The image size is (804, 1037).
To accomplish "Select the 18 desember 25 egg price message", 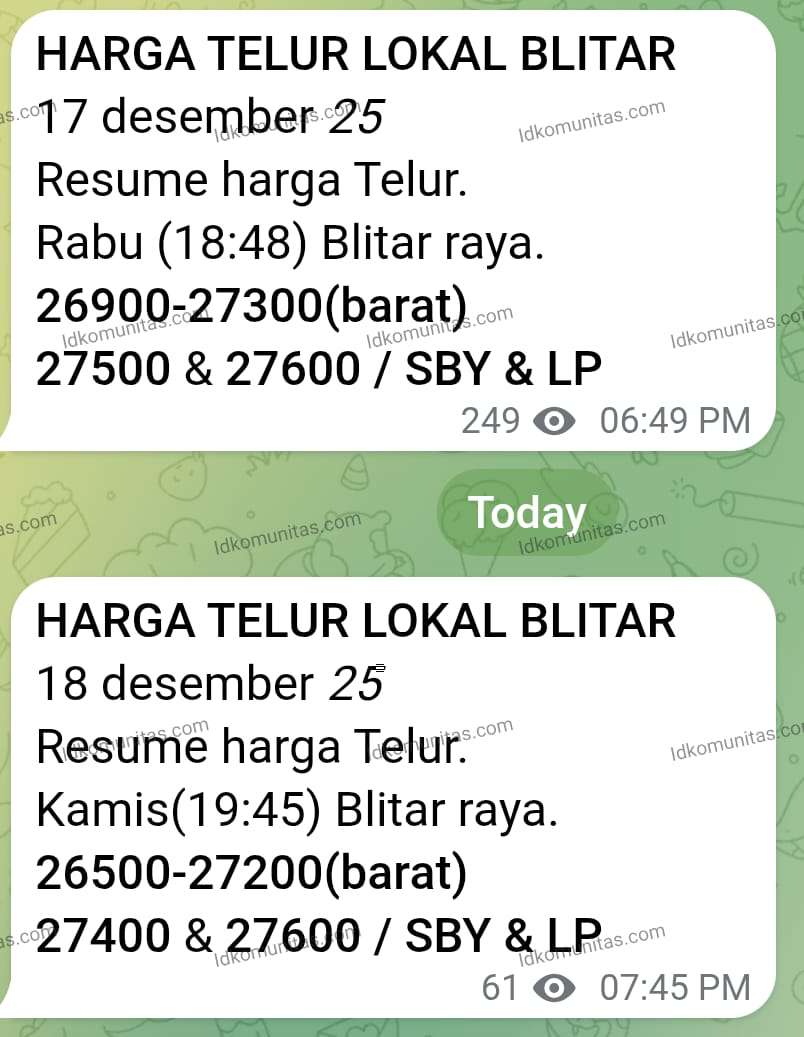I will coord(390,795).
